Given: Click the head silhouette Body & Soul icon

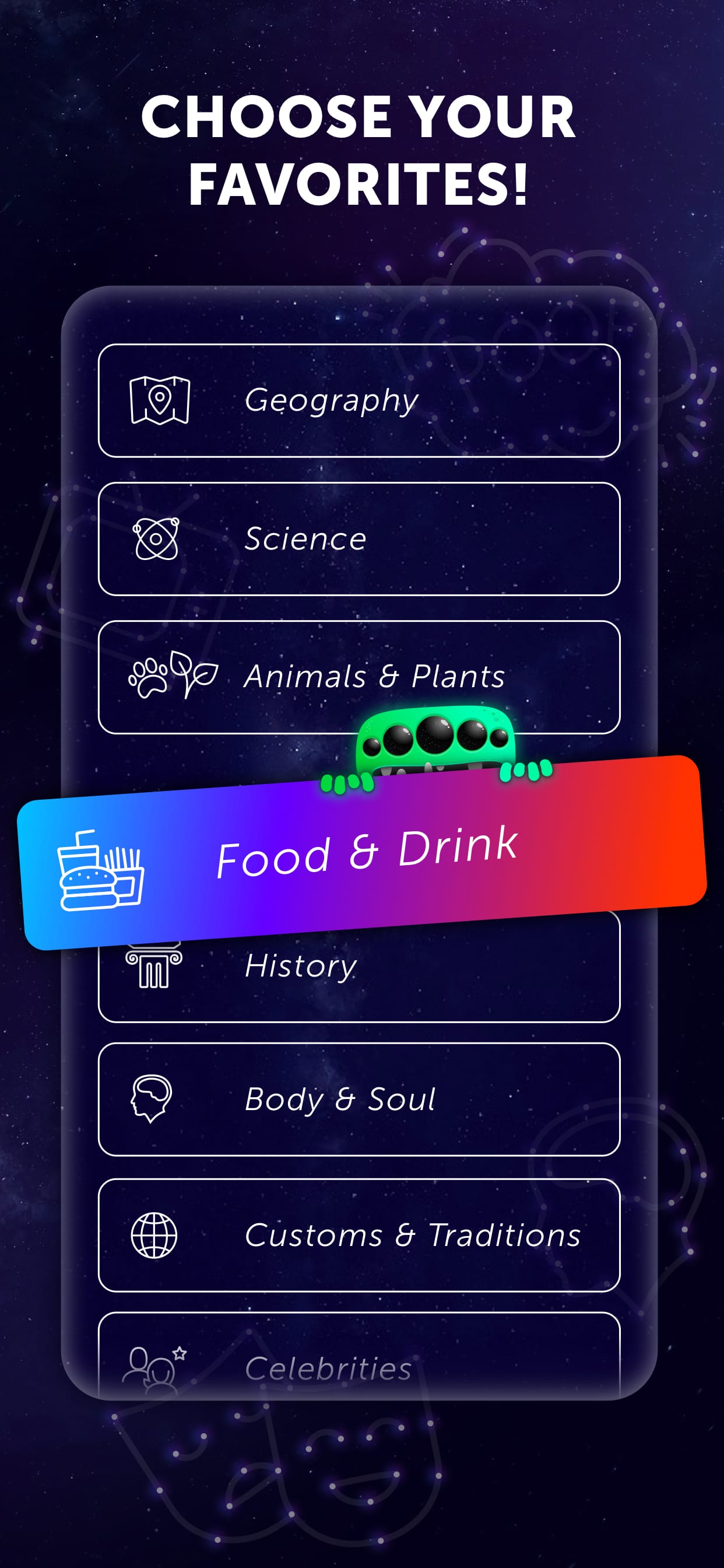Looking at the screenshot, I should 153,1101.
